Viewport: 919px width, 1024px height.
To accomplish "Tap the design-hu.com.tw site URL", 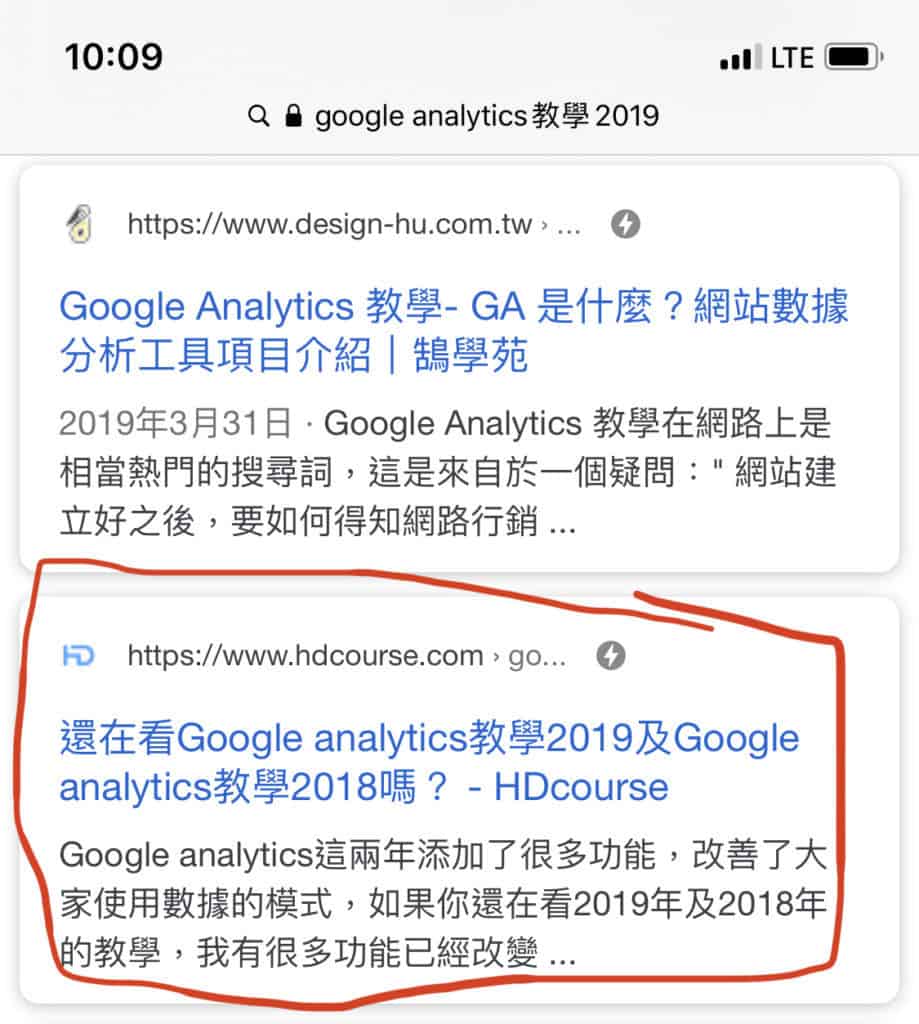I will (x=330, y=224).
